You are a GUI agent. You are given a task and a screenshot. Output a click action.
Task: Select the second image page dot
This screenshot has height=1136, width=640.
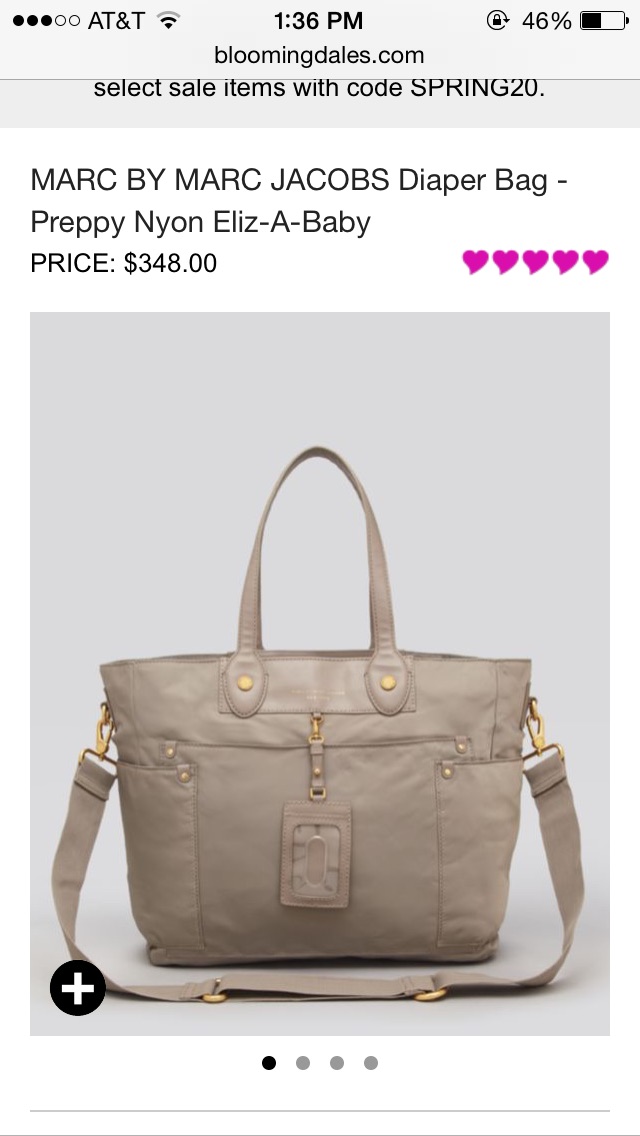pyautogui.click(x=303, y=1063)
